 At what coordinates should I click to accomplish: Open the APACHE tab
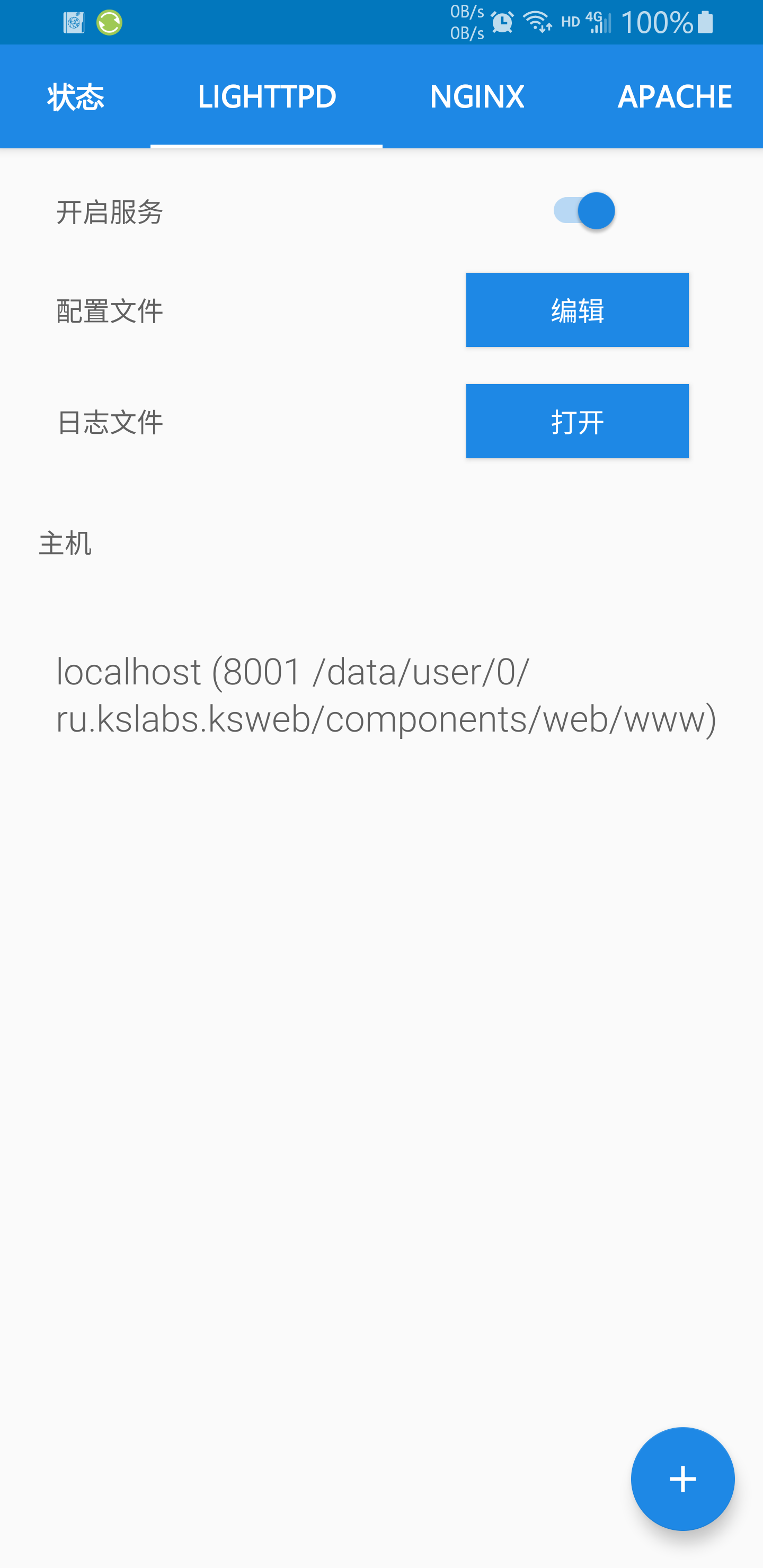coord(674,97)
